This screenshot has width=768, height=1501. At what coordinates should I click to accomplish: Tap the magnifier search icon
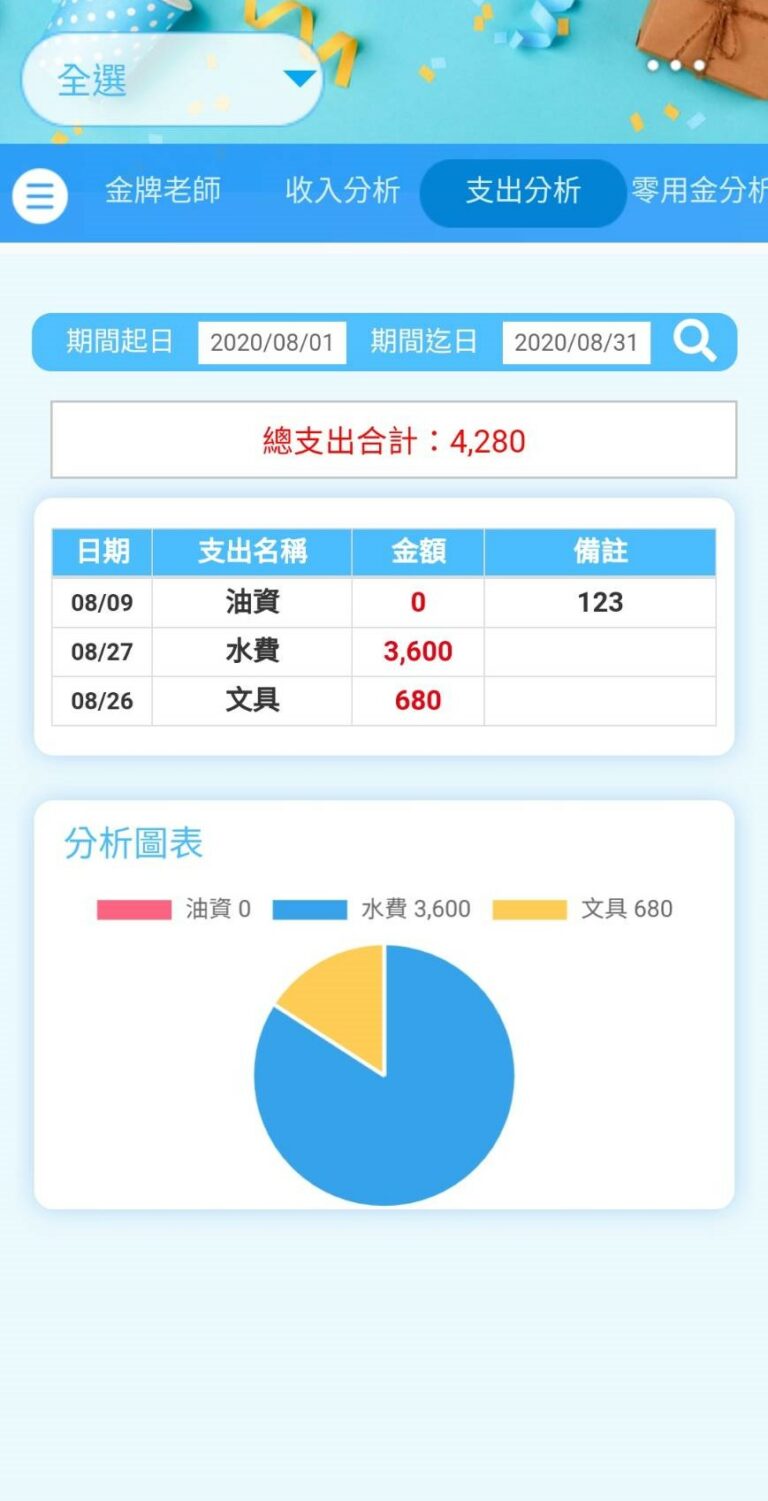694,342
